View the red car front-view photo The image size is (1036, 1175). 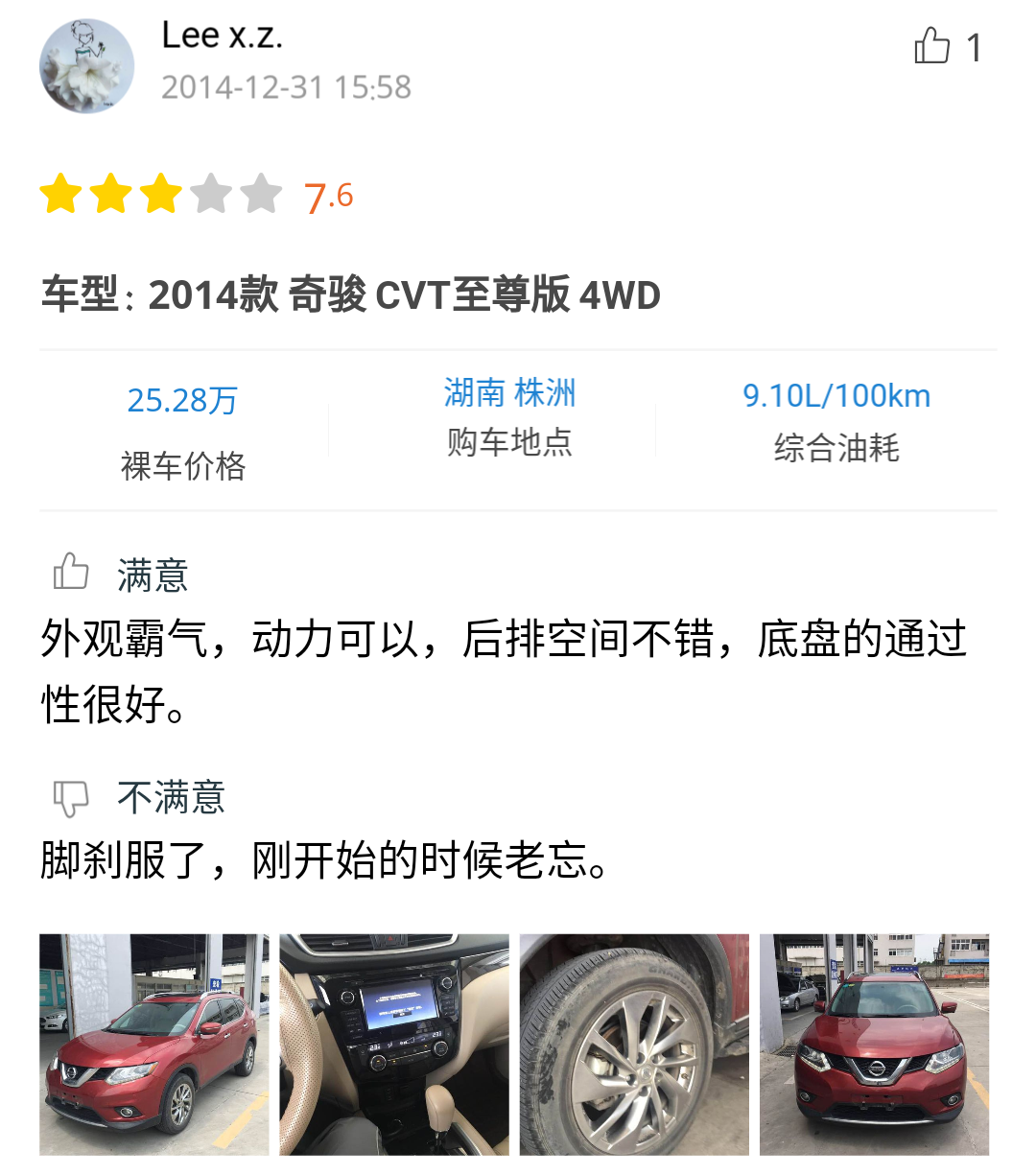(x=874, y=1044)
